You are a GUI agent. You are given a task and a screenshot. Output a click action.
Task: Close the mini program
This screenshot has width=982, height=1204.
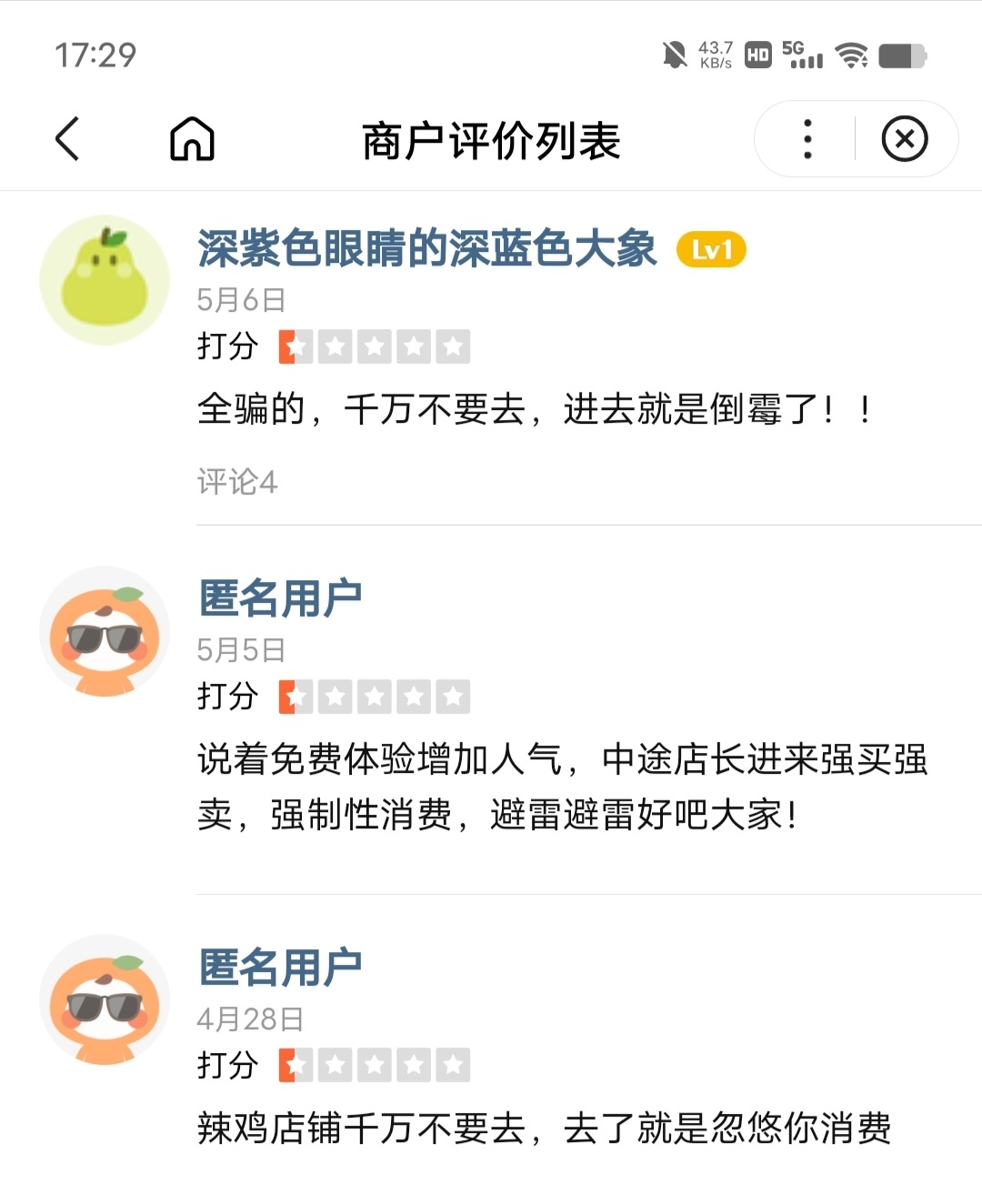click(x=904, y=139)
